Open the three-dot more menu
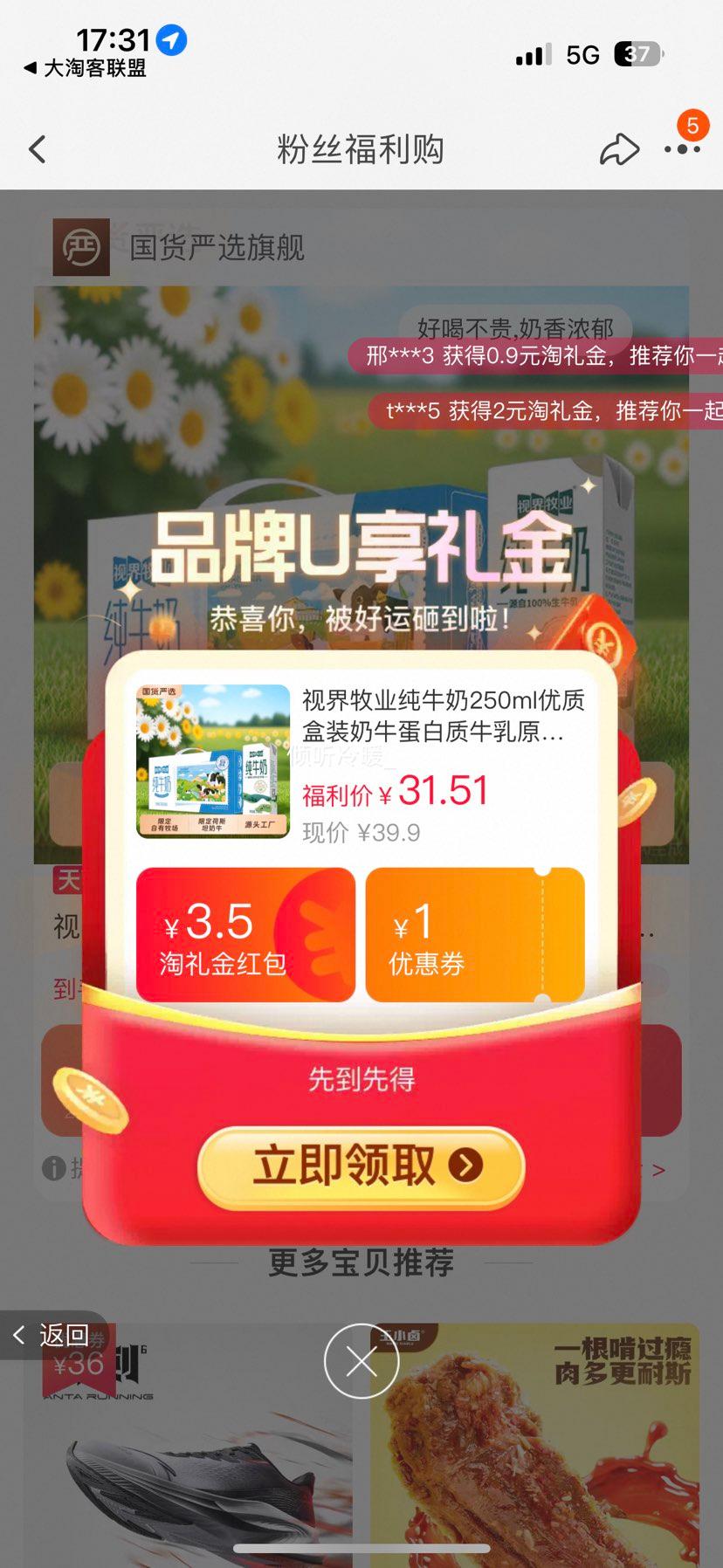Screen dimensions: 723x1568 coord(682,149)
